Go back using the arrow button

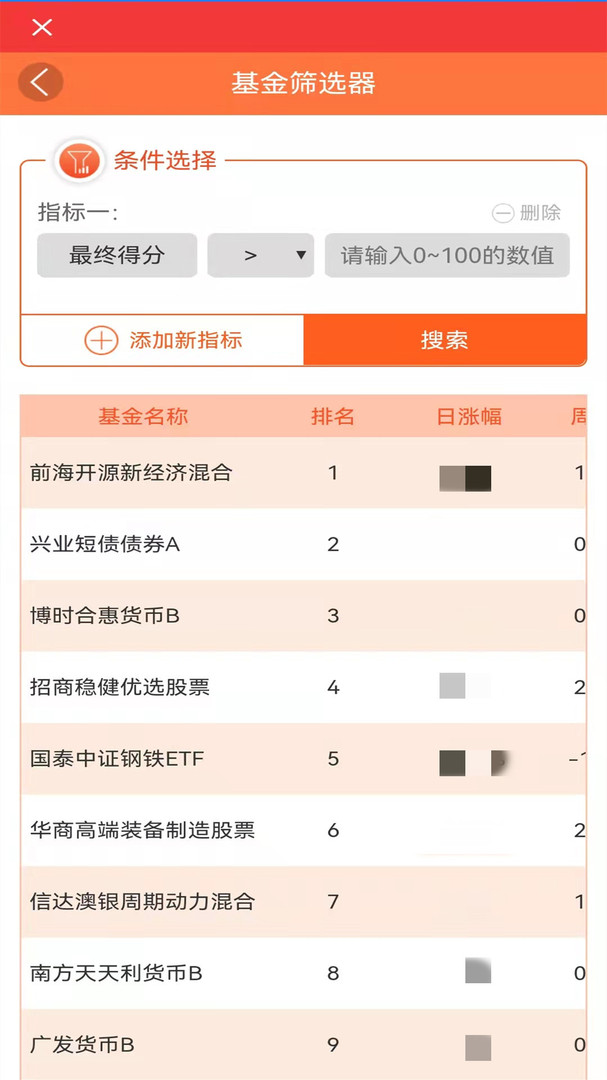[x=40, y=82]
